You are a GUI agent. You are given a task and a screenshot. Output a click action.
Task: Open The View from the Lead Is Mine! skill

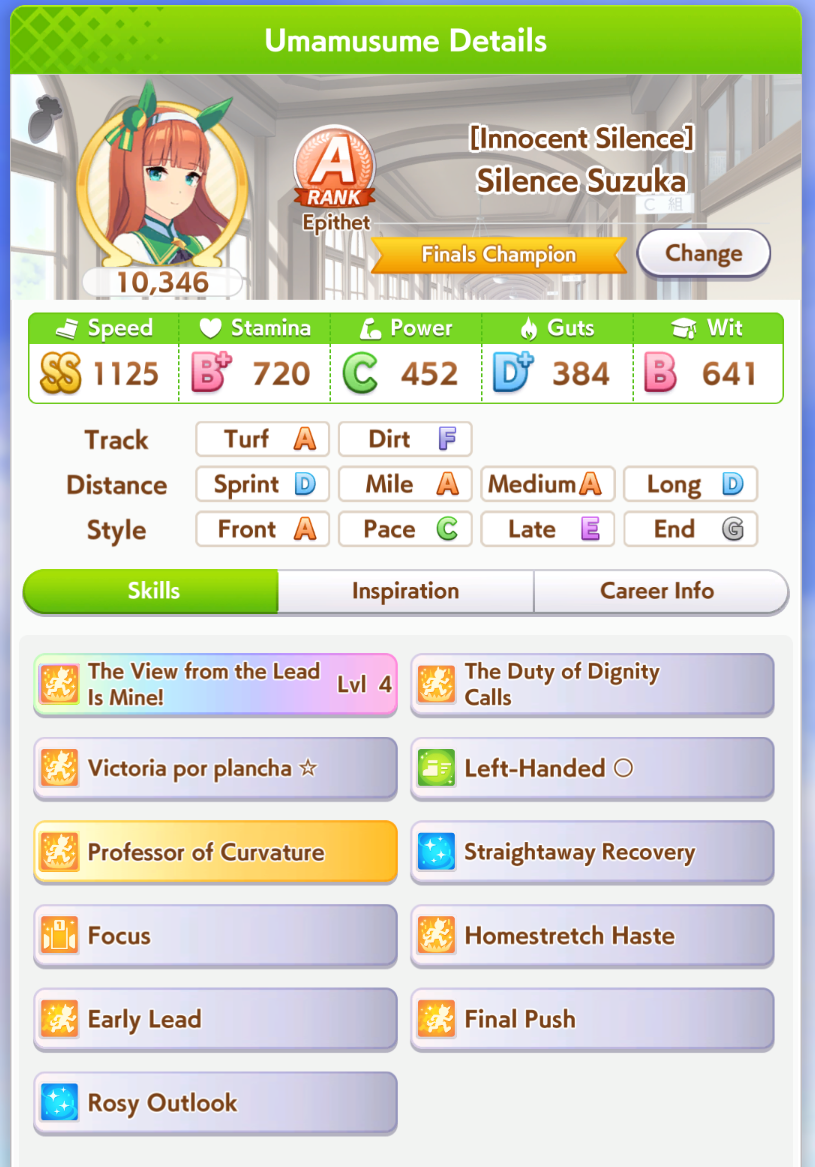click(215, 685)
